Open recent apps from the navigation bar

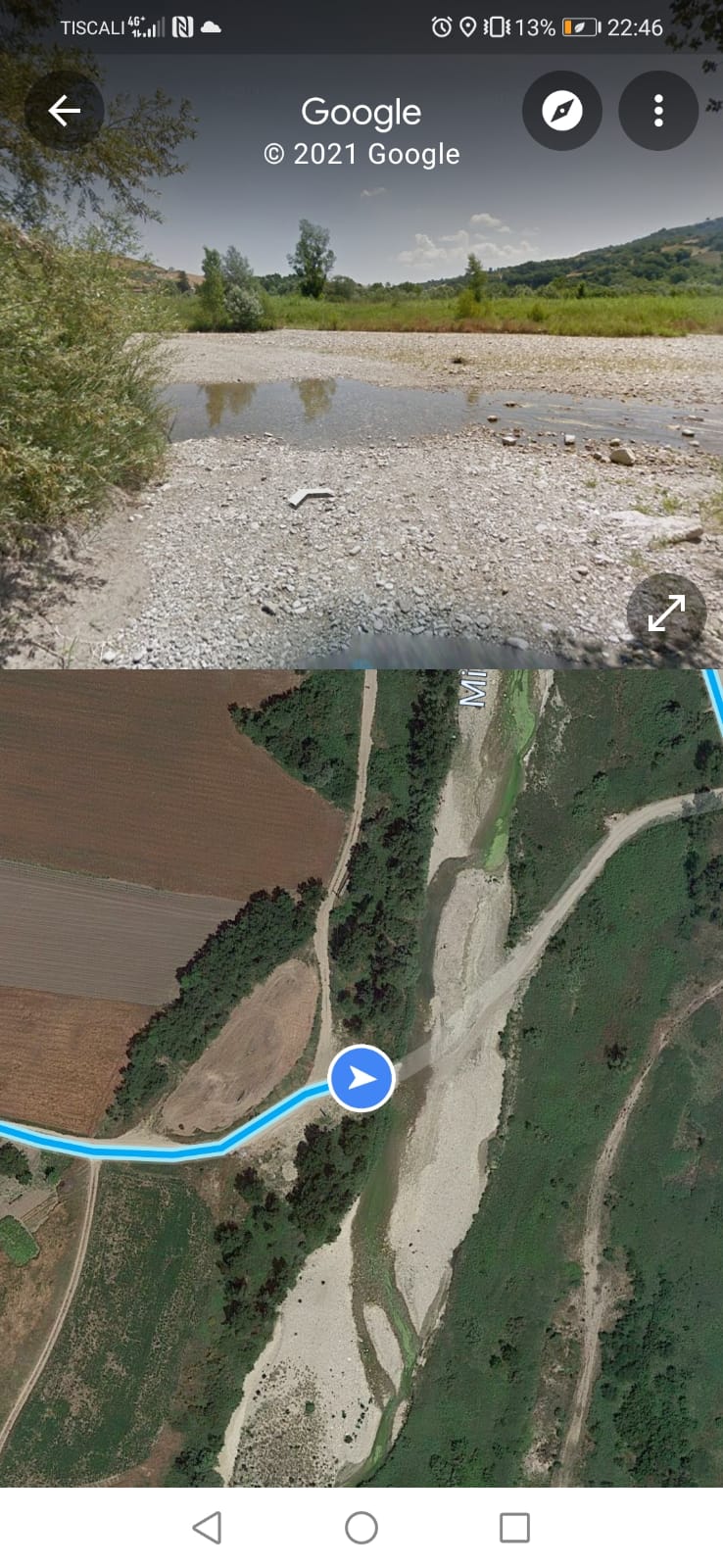[x=514, y=1528]
